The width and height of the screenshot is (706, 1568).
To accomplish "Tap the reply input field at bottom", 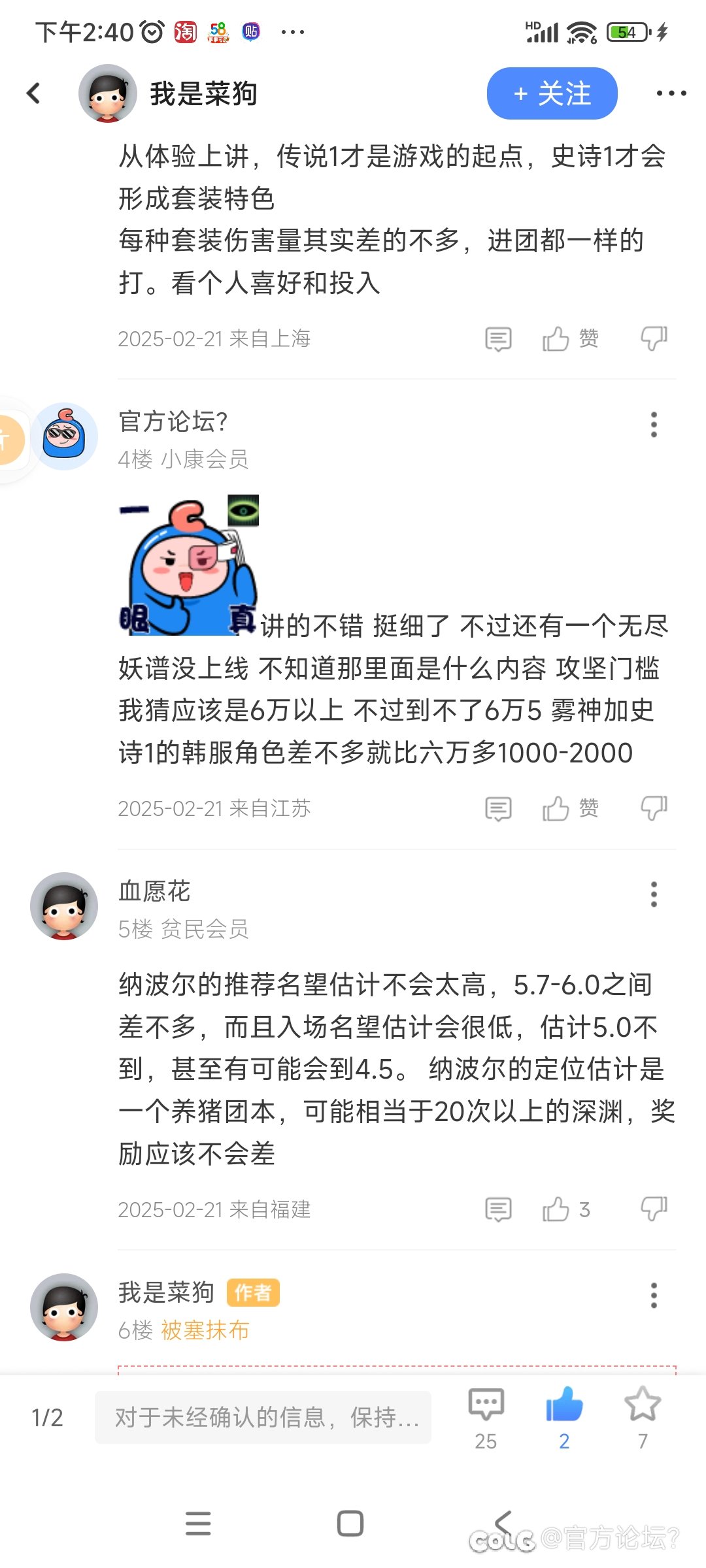I will pos(263,1417).
